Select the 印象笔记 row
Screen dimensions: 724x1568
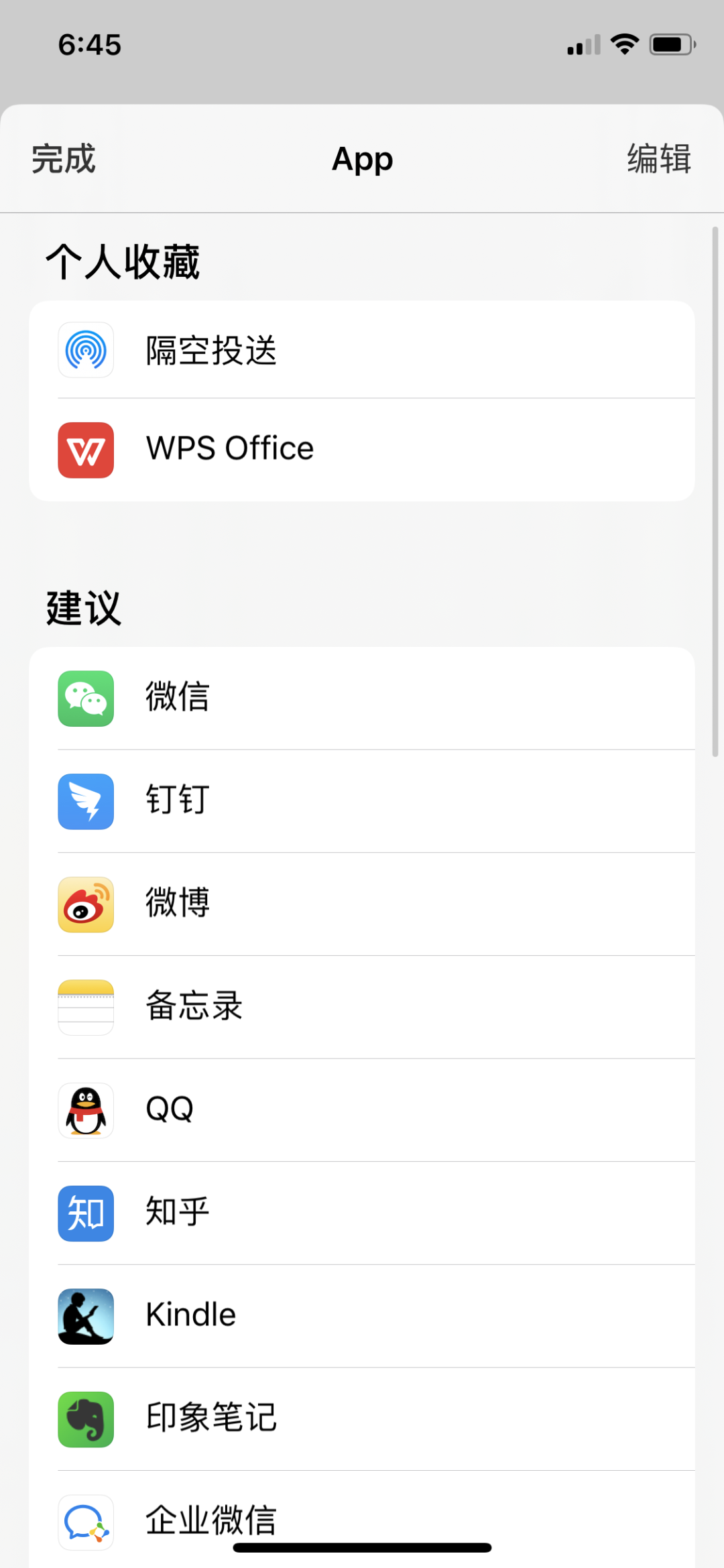(x=362, y=1419)
